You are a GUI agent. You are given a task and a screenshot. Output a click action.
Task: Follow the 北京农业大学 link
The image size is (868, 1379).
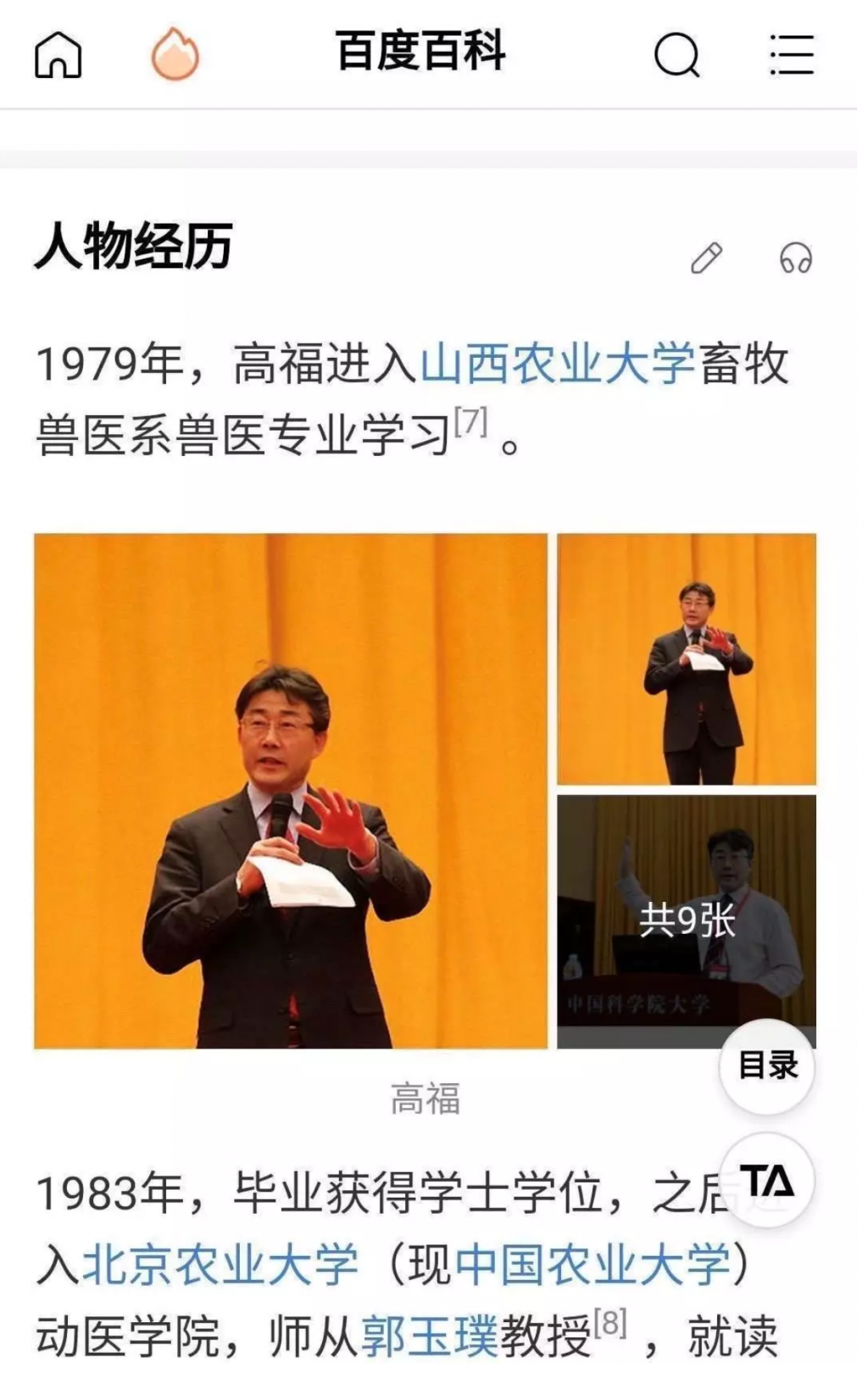[220, 1265]
